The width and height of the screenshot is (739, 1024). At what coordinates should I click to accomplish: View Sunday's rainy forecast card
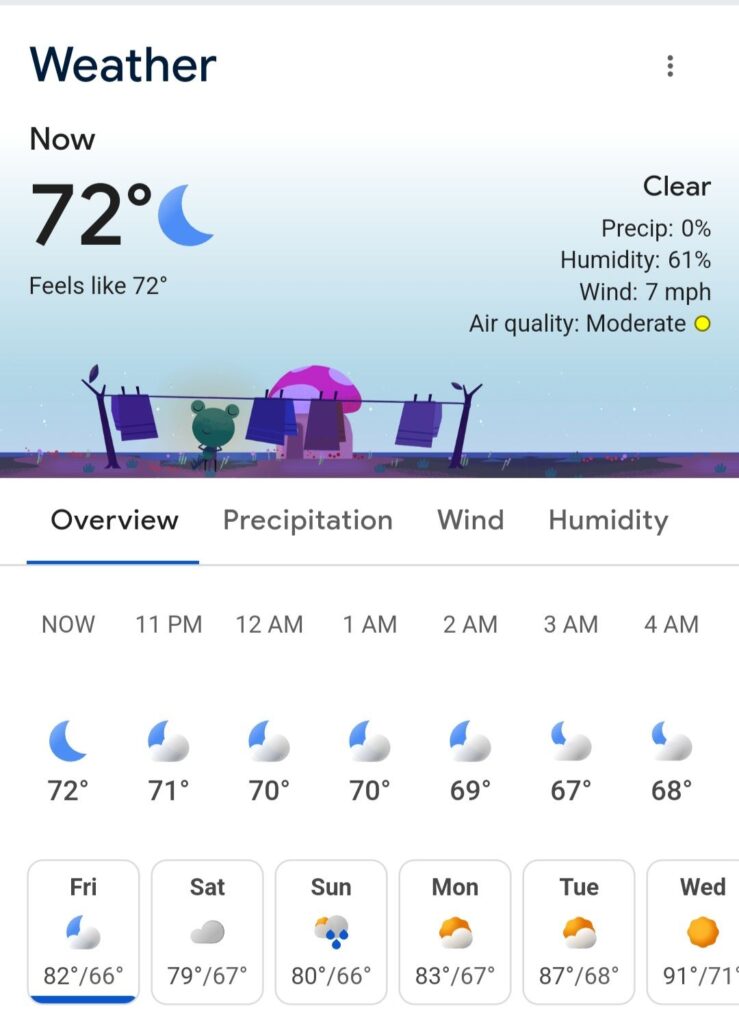[331, 930]
